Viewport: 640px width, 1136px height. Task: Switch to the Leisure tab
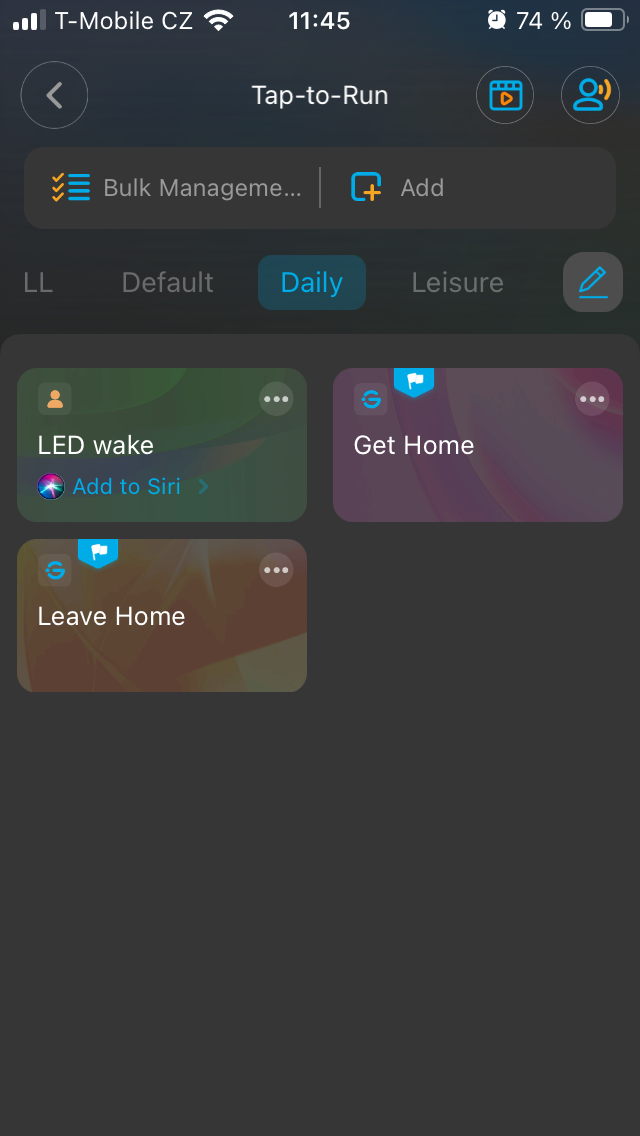[457, 283]
